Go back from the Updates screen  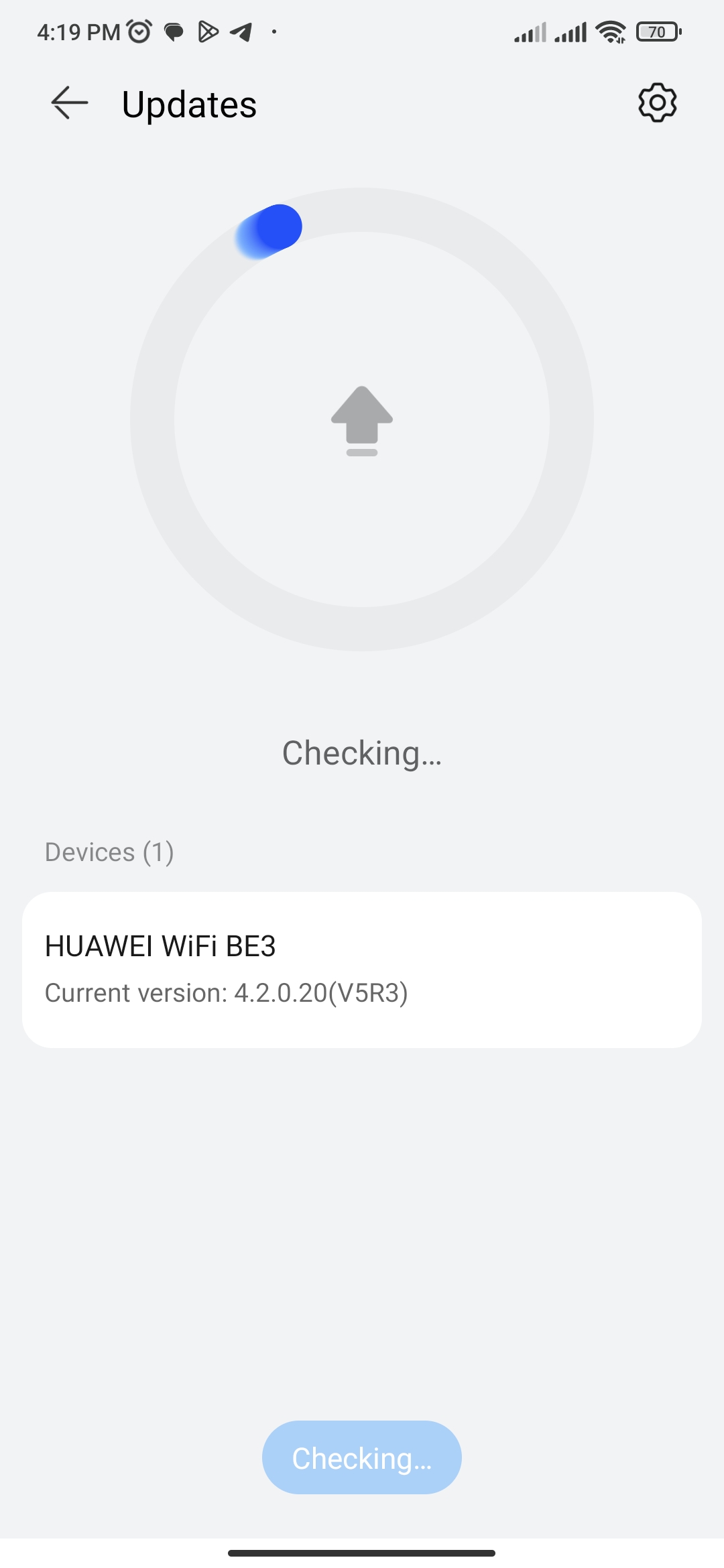click(x=70, y=103)
